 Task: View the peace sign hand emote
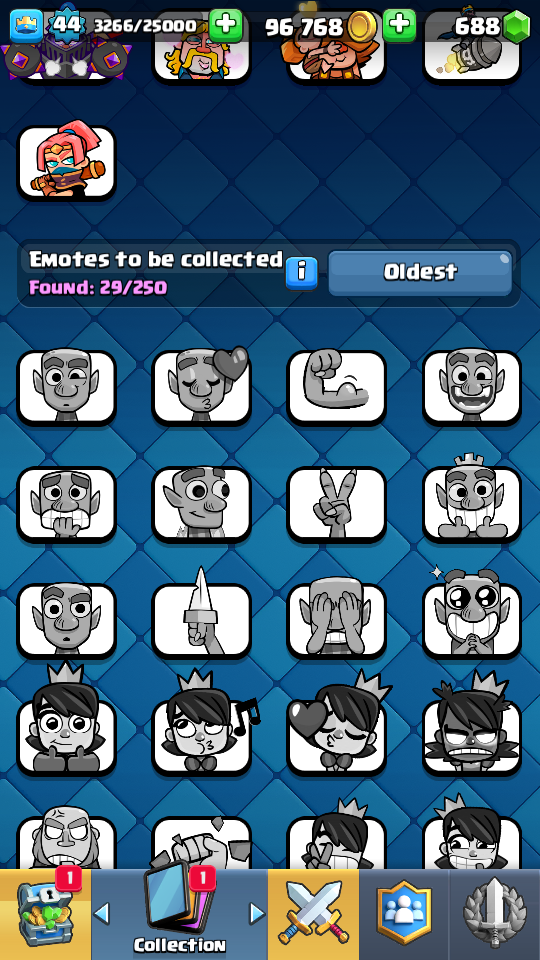coord(337,504)
